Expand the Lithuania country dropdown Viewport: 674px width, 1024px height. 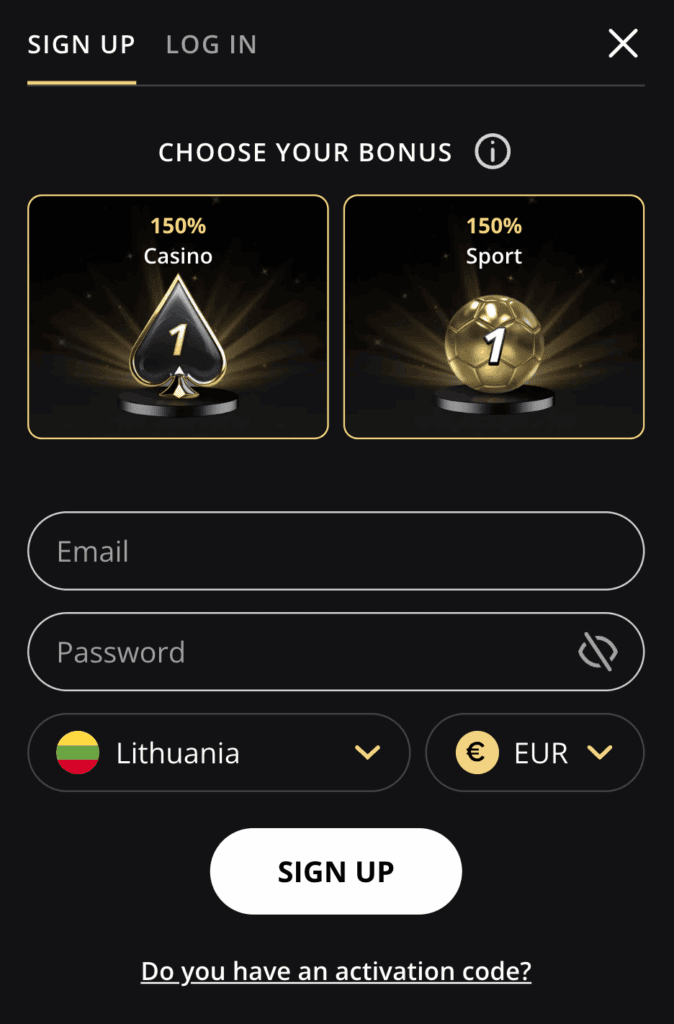pyautogui.click(x=219, y=752)
